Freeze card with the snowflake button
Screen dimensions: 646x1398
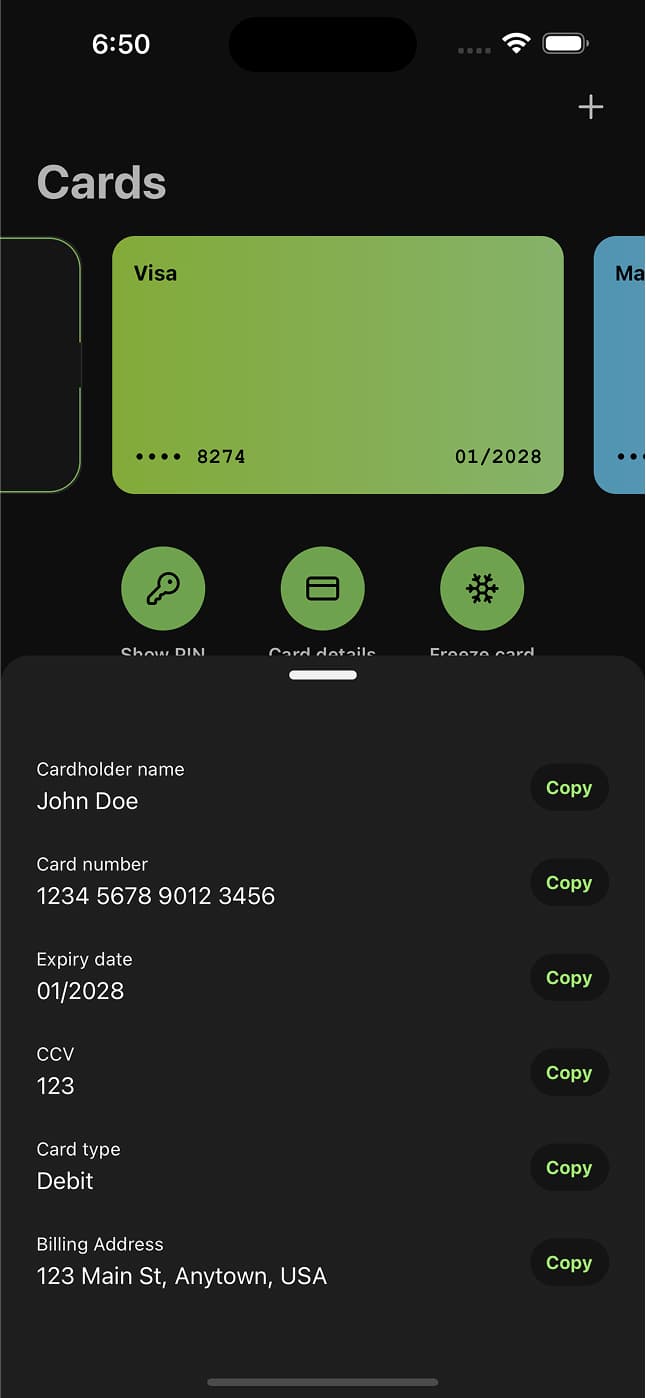pyautogui.click(x=482, y=589)
